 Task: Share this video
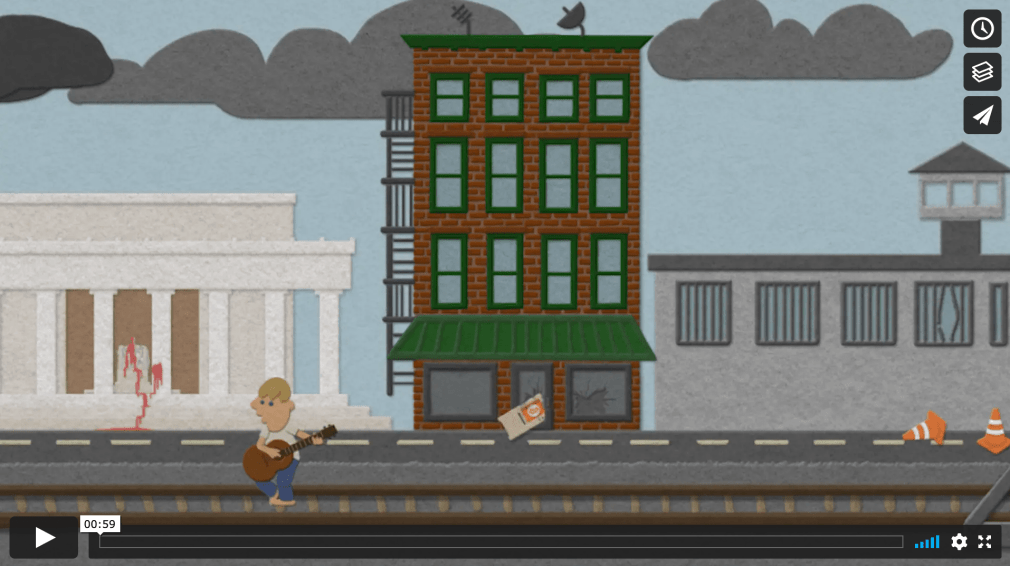coord(982,115)
